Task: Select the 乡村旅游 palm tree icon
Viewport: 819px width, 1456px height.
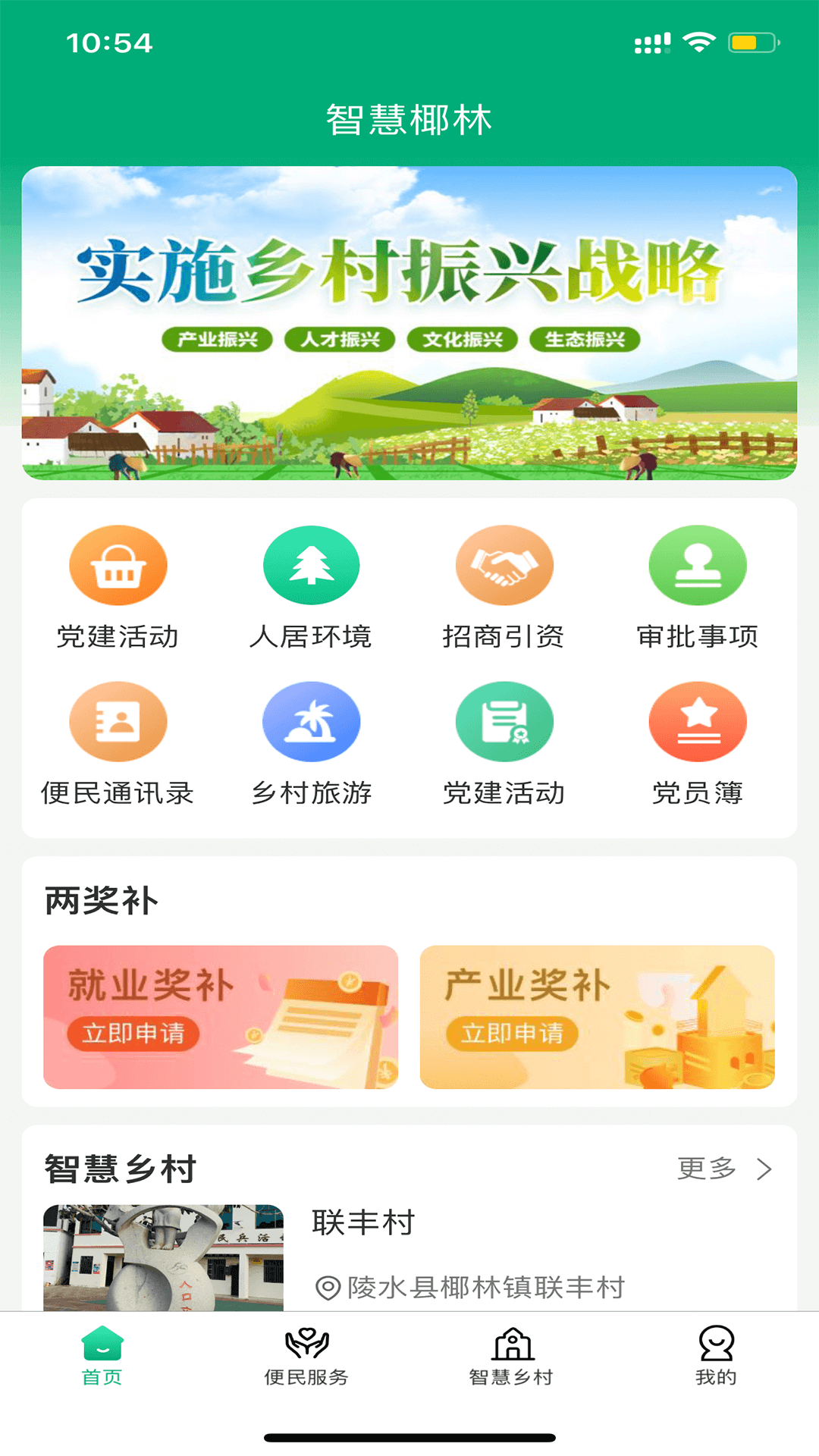Action: click(x=311, y=720)
